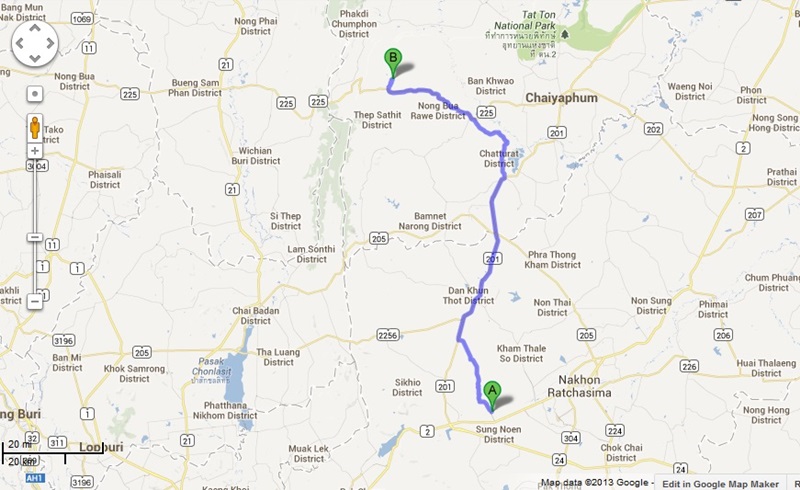
Task: Open marker B near Thep Sathit
Action: pyautogui.click(x=394, y=62)
